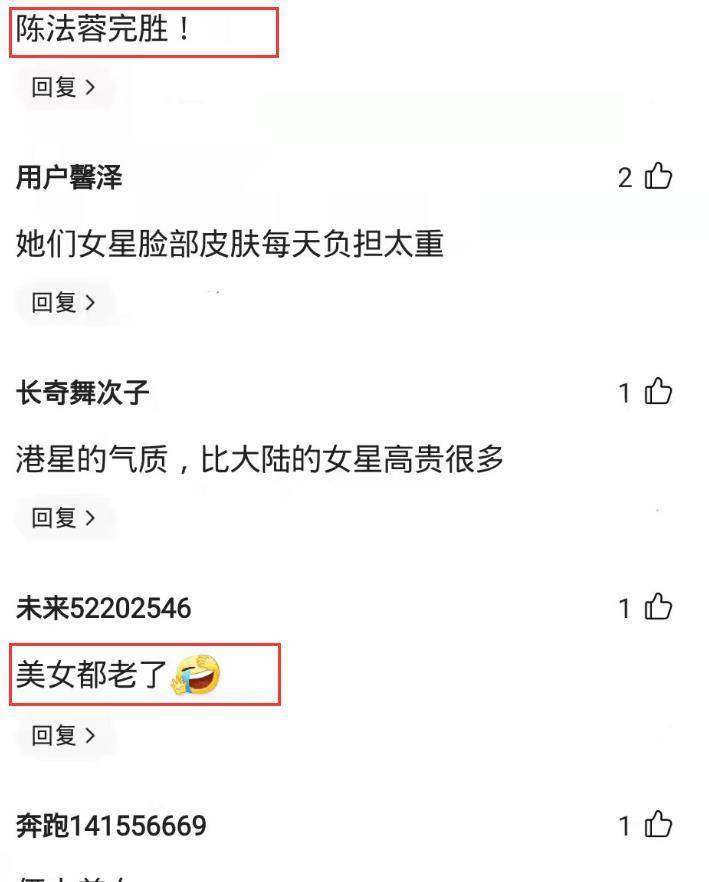Open the profile of 奔跑141556669

pyautogui.click(x=111, y=827)
